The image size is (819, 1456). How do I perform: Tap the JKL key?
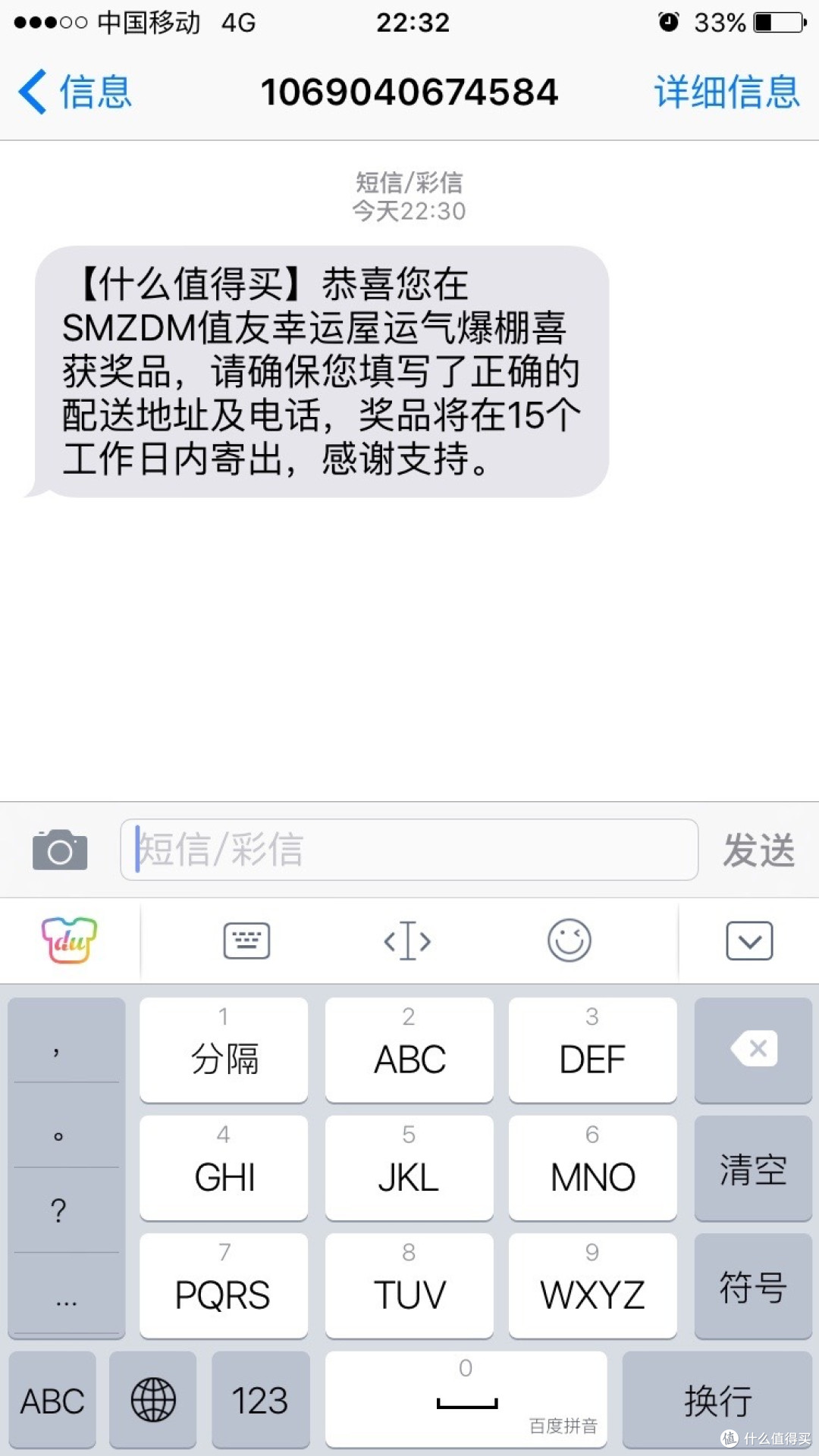[409, 1168]
